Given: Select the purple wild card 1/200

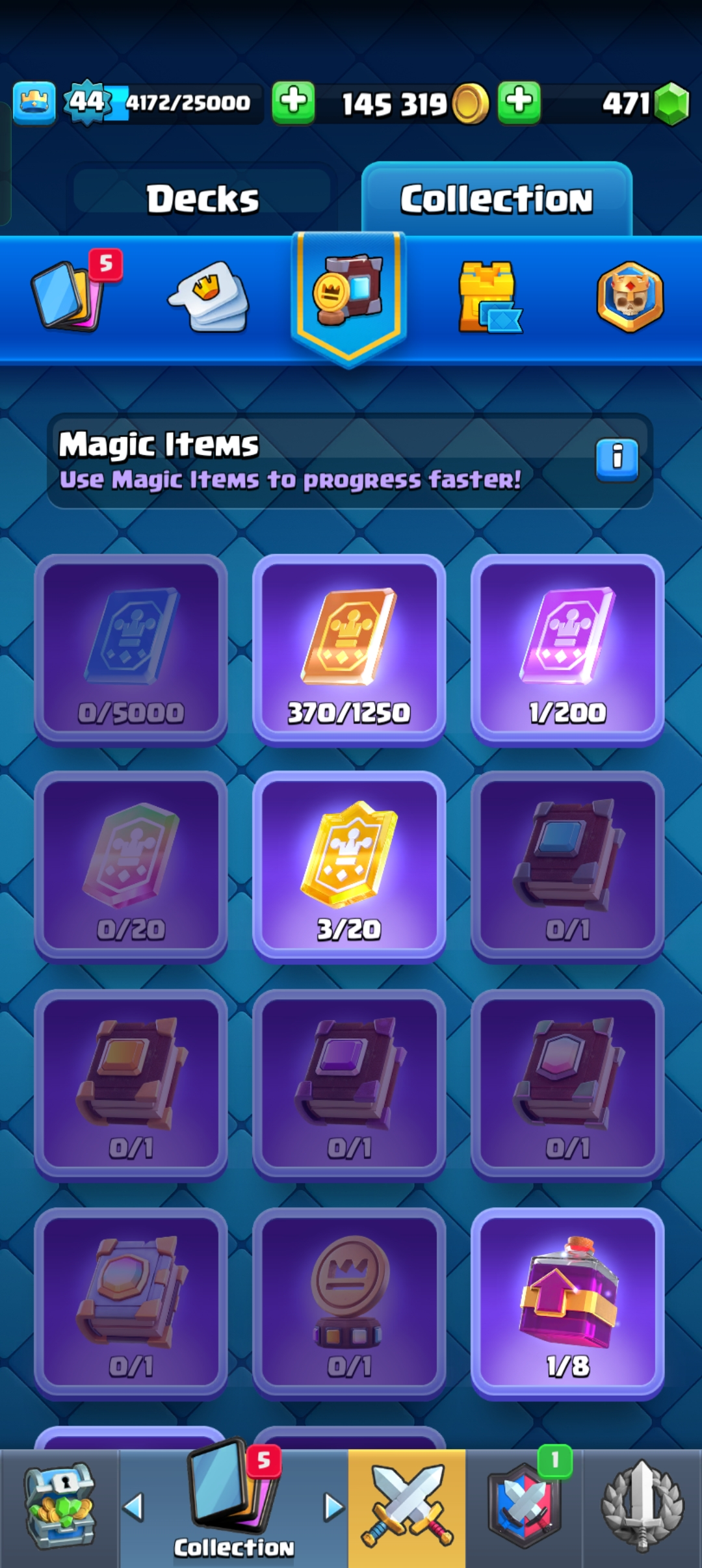Looking at the screenshot, I should [x=567, y=650].
